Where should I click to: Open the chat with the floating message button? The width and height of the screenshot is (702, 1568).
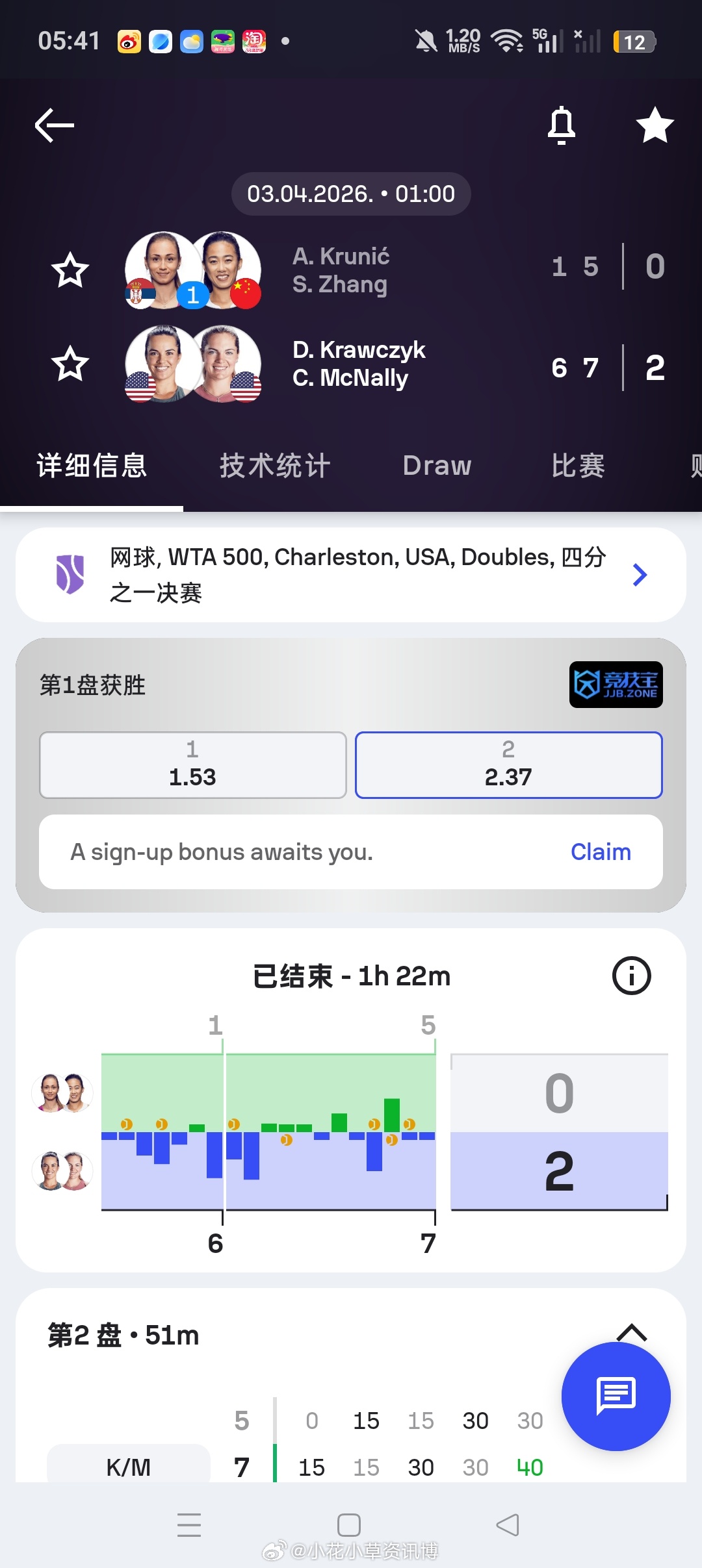[615, 1397]
